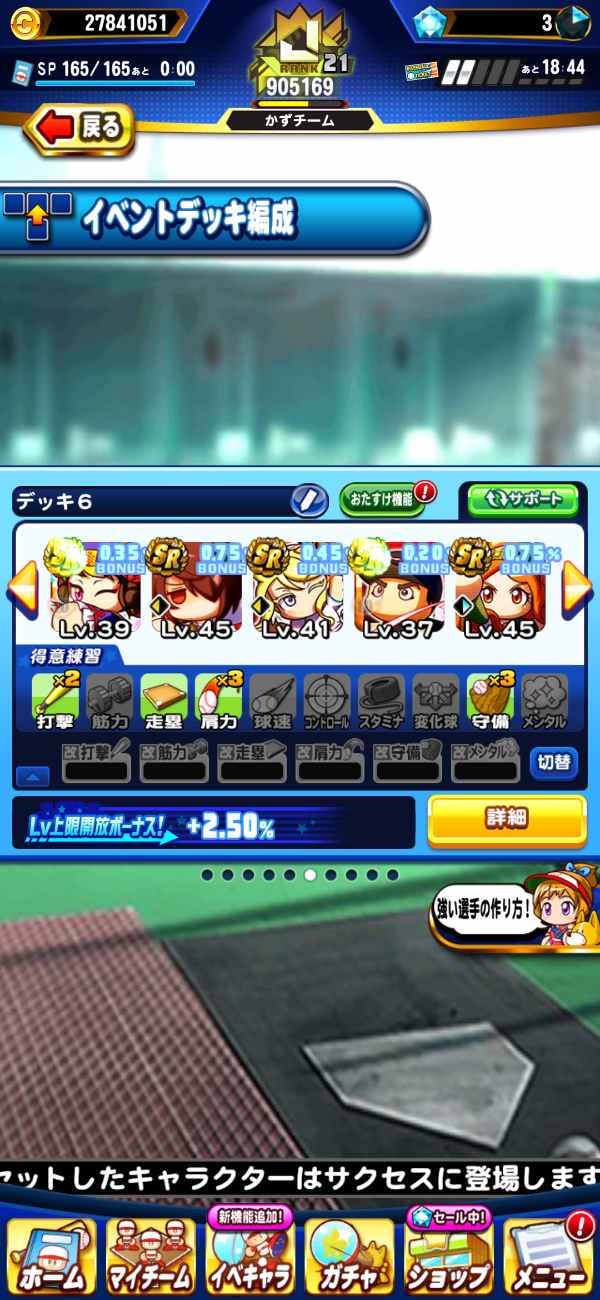Go to the next deck with the right arrow

click(577, 590)
